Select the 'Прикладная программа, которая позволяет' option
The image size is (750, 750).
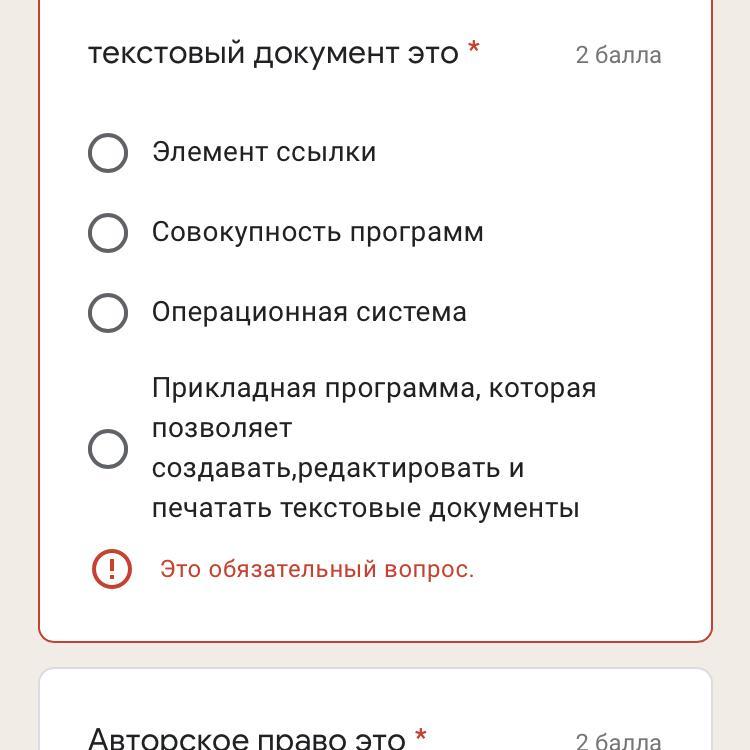pyautogui.click(x=108, y=449)
